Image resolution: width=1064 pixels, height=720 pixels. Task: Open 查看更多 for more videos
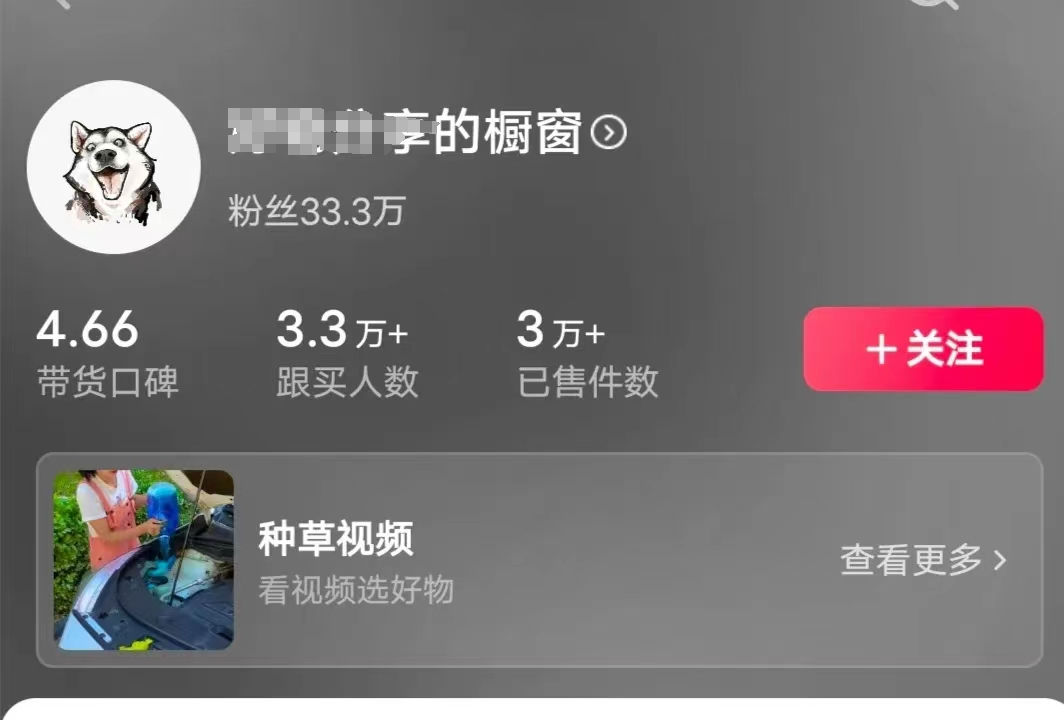(922, 560)
